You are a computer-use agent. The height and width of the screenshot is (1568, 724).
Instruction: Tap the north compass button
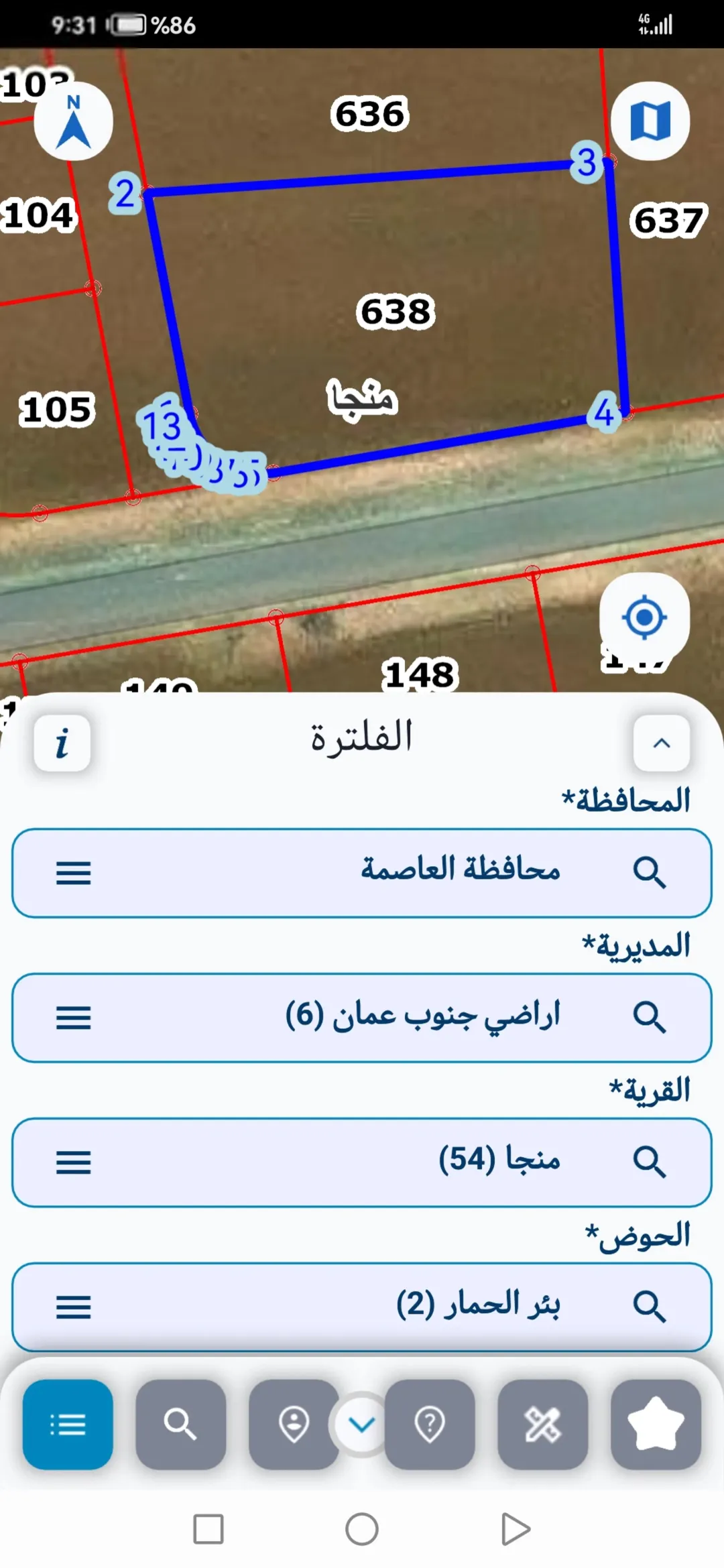[x=74, y=121]
